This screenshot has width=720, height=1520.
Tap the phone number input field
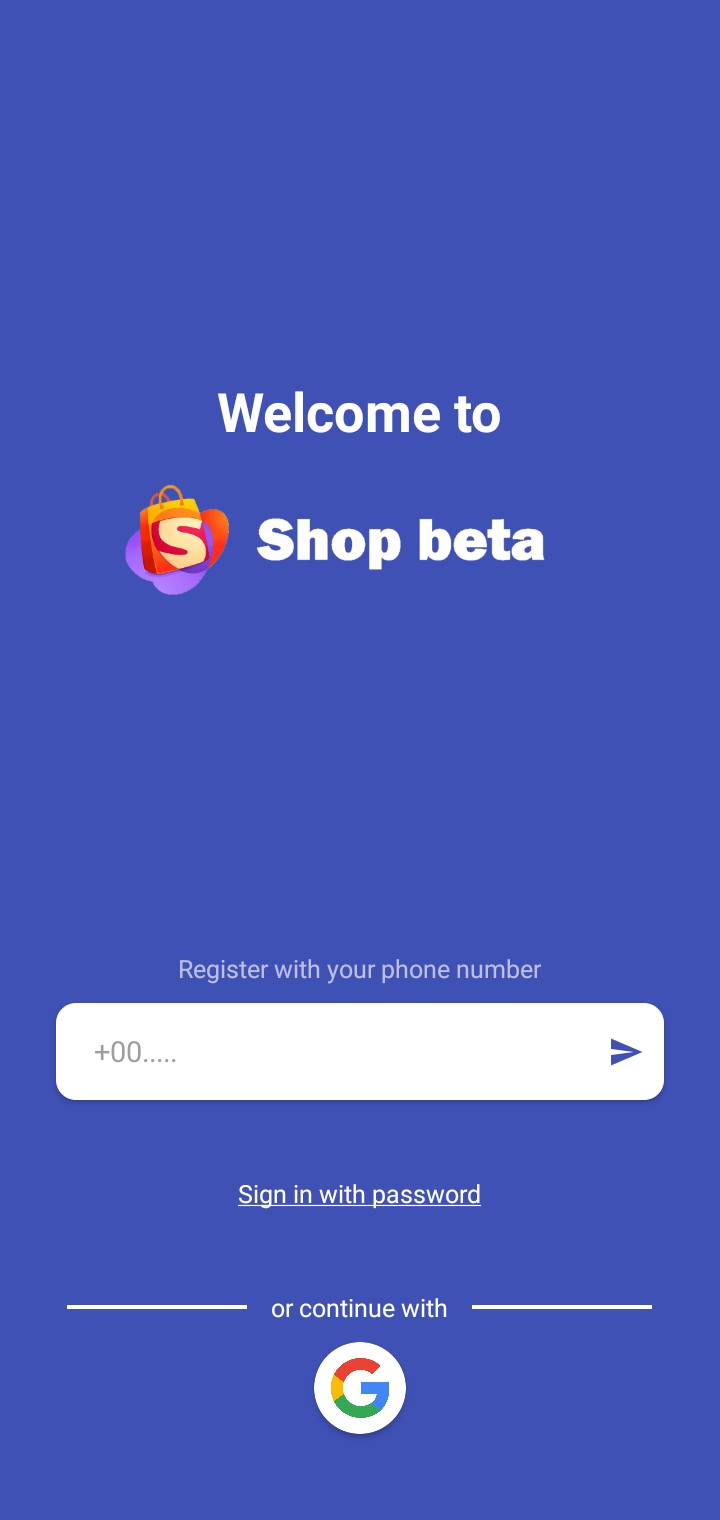tap(330, 1052)
